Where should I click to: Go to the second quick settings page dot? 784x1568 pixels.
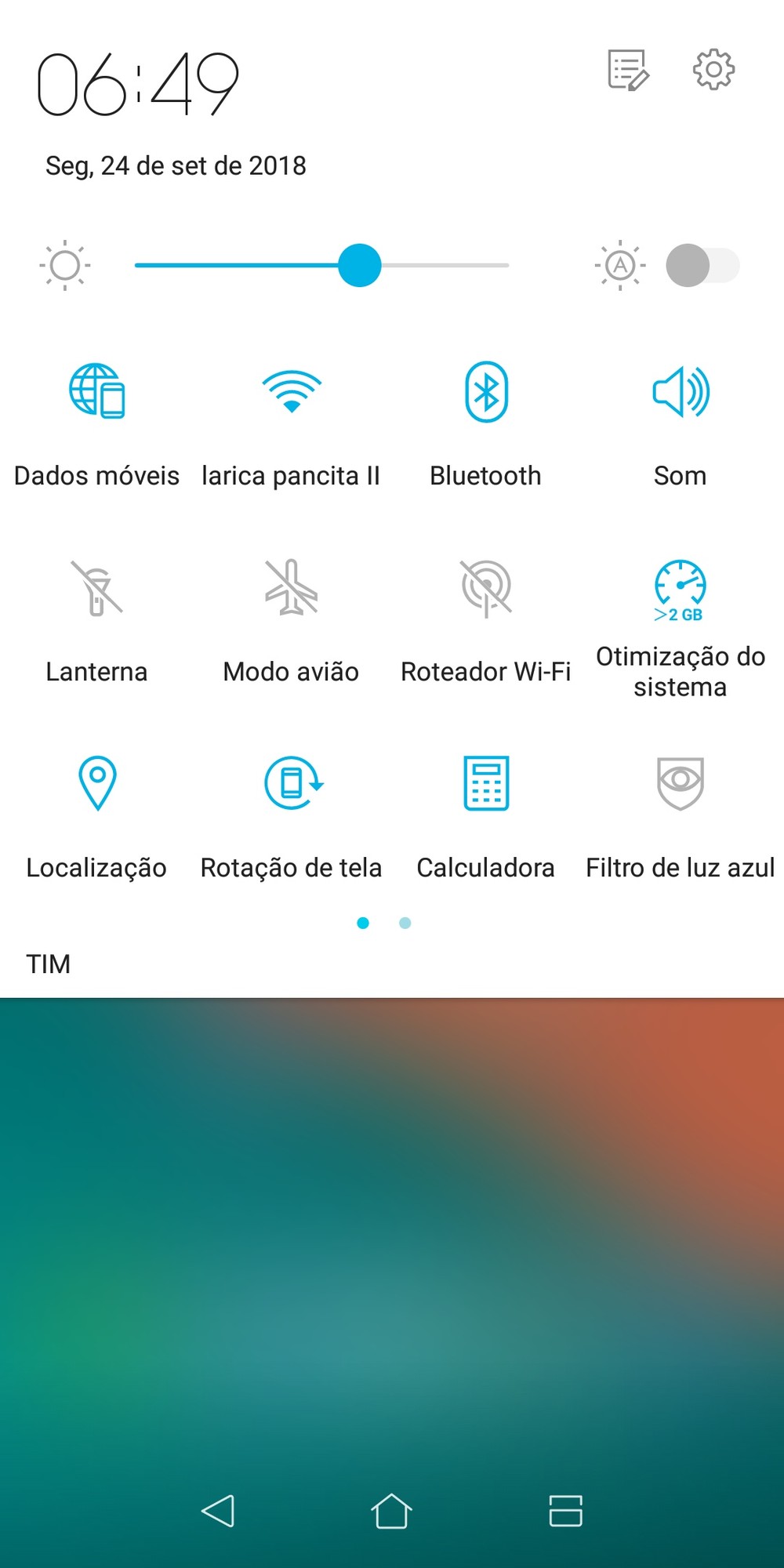[x=405, y=924]
